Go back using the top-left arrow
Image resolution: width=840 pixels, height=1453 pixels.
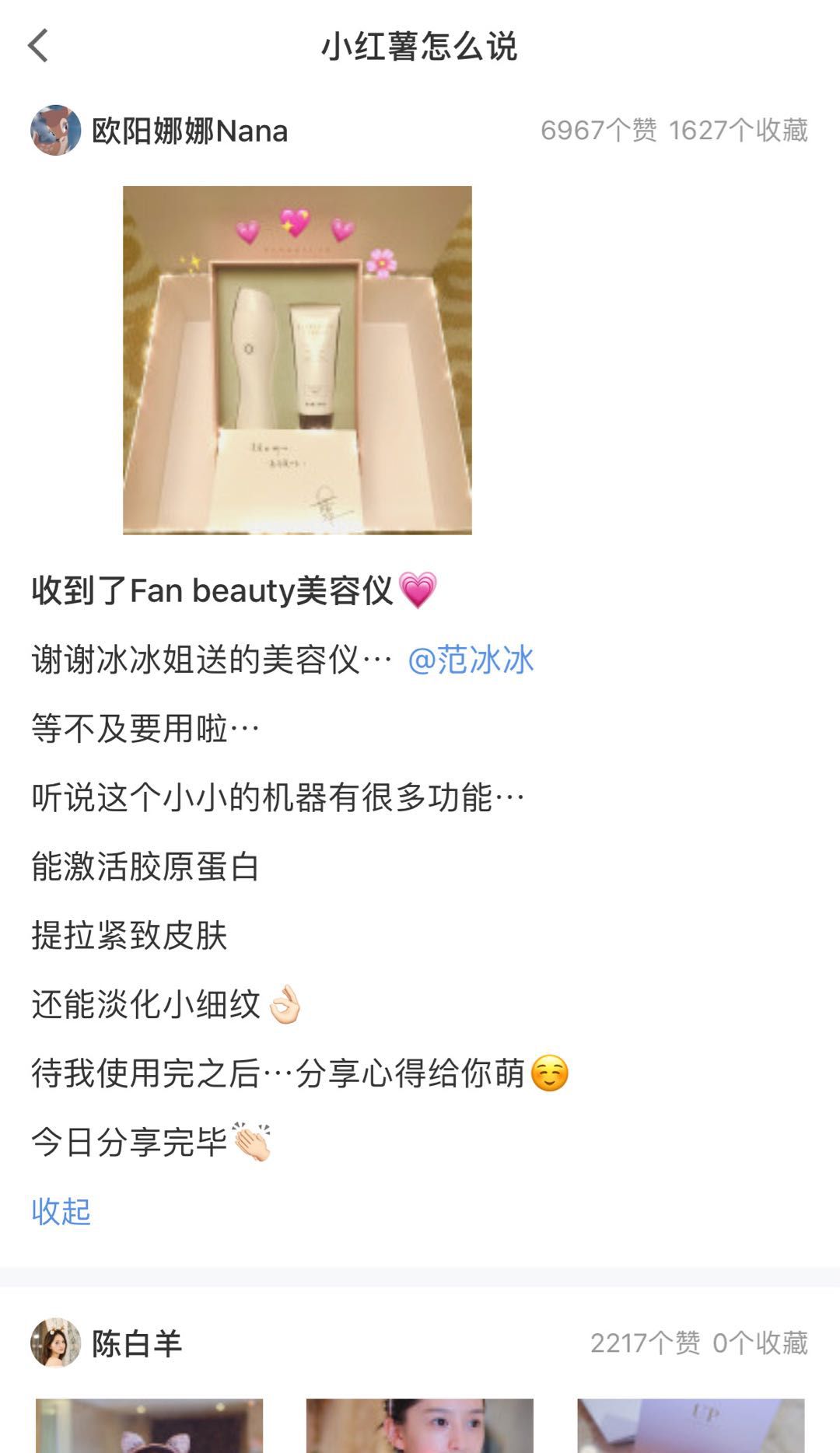pyautogui.click(x=38, y=46)
